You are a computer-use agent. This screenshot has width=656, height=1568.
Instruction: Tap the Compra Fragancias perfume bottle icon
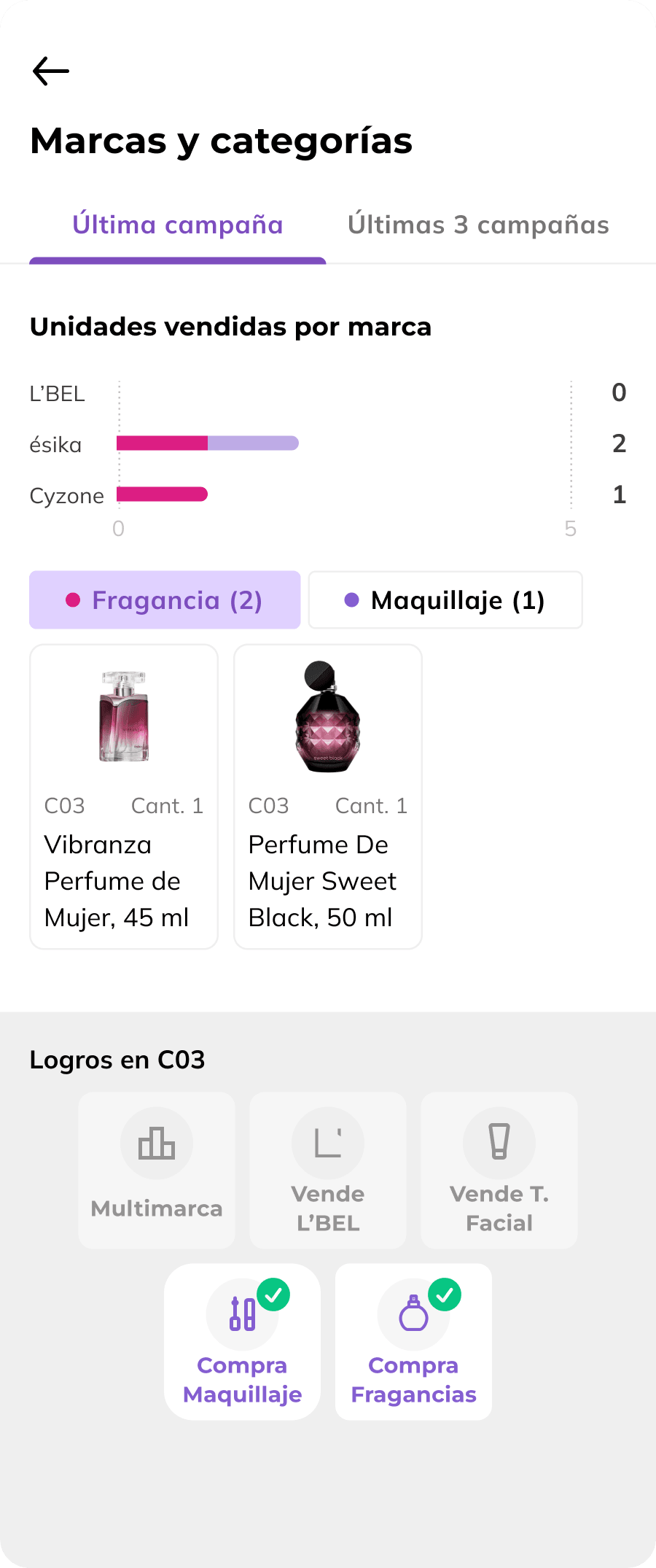[413, 1313]
